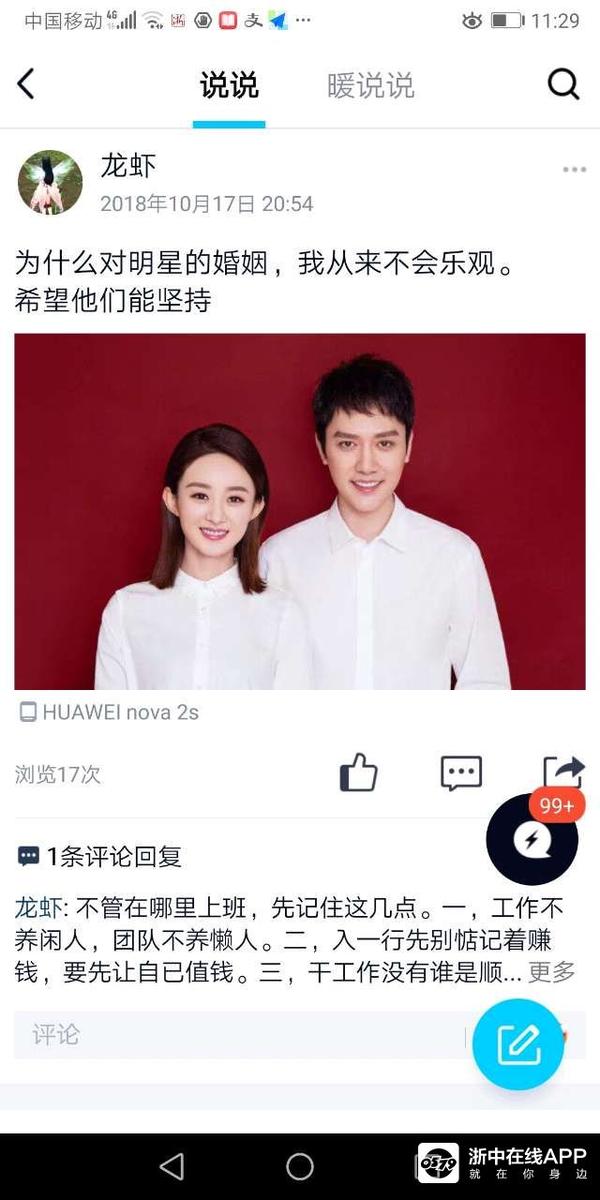
Task: Tap the system back button
Action: [172, 1166]
